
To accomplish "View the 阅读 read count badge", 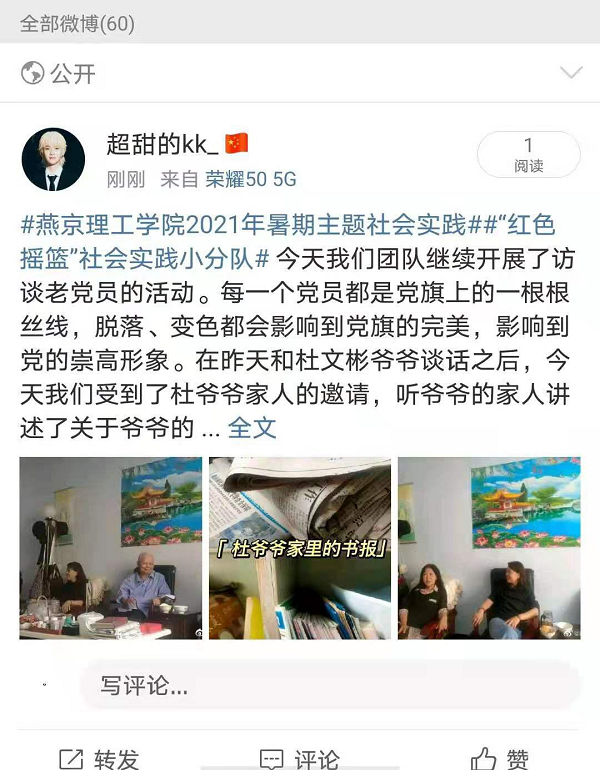I will coord(528,155).
